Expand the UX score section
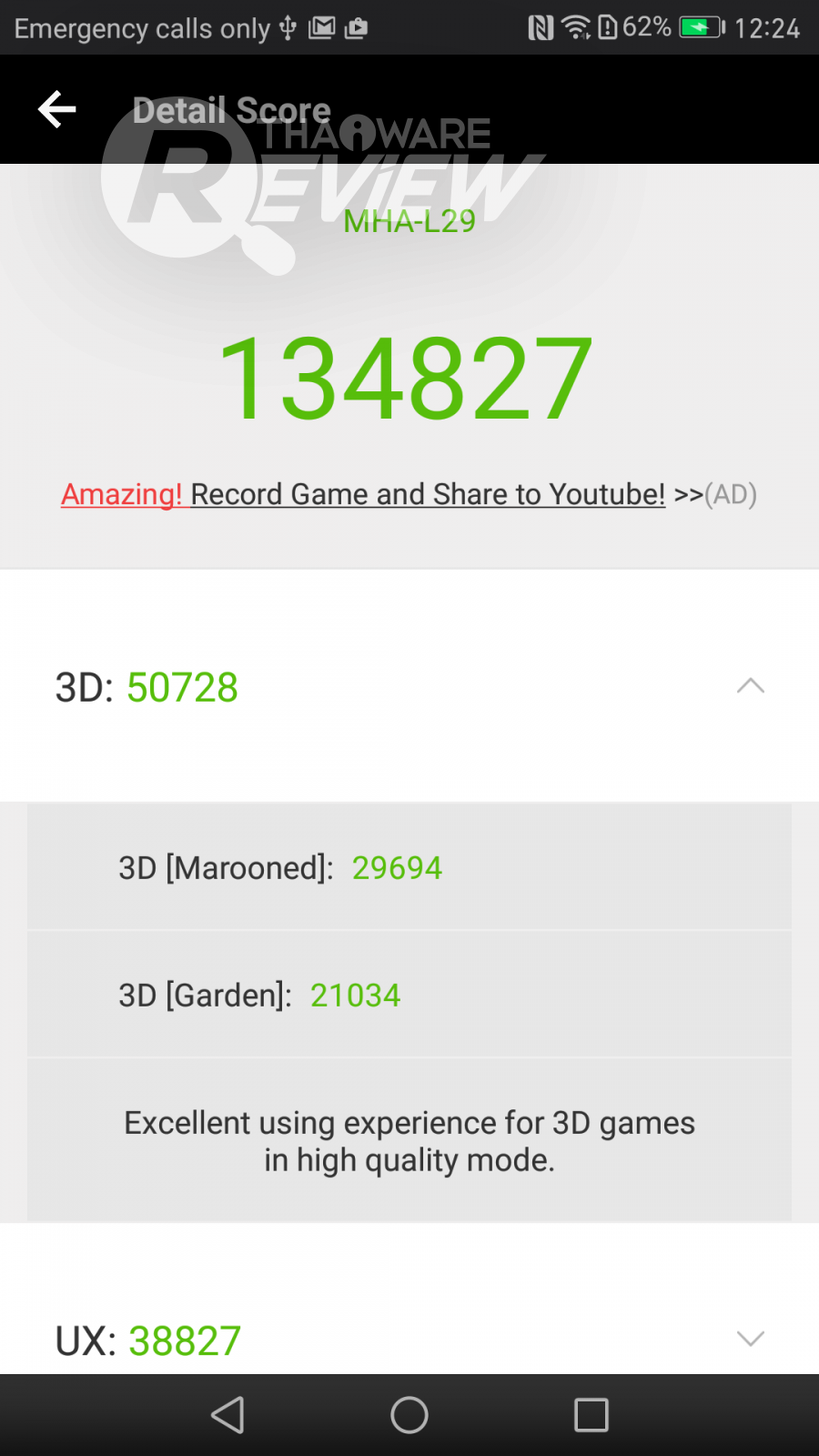The width and height of the screenshot is (819, 1456). click(x=750, y=1339)
